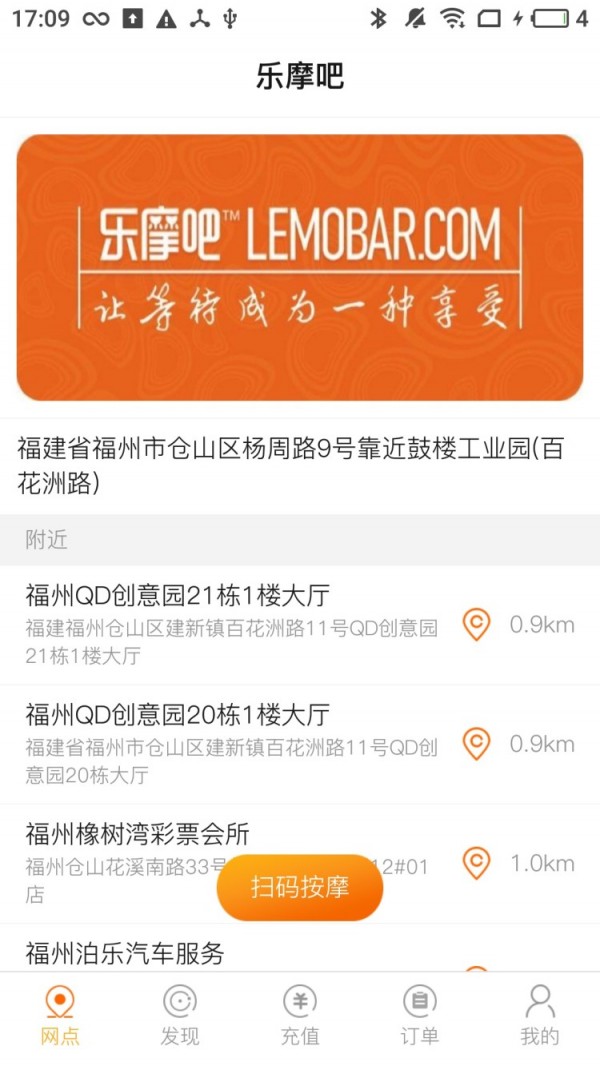View 福州橡树湾彩票会所 location details
This screenshot has width=600, height=1066.
[x=300, y=863]
